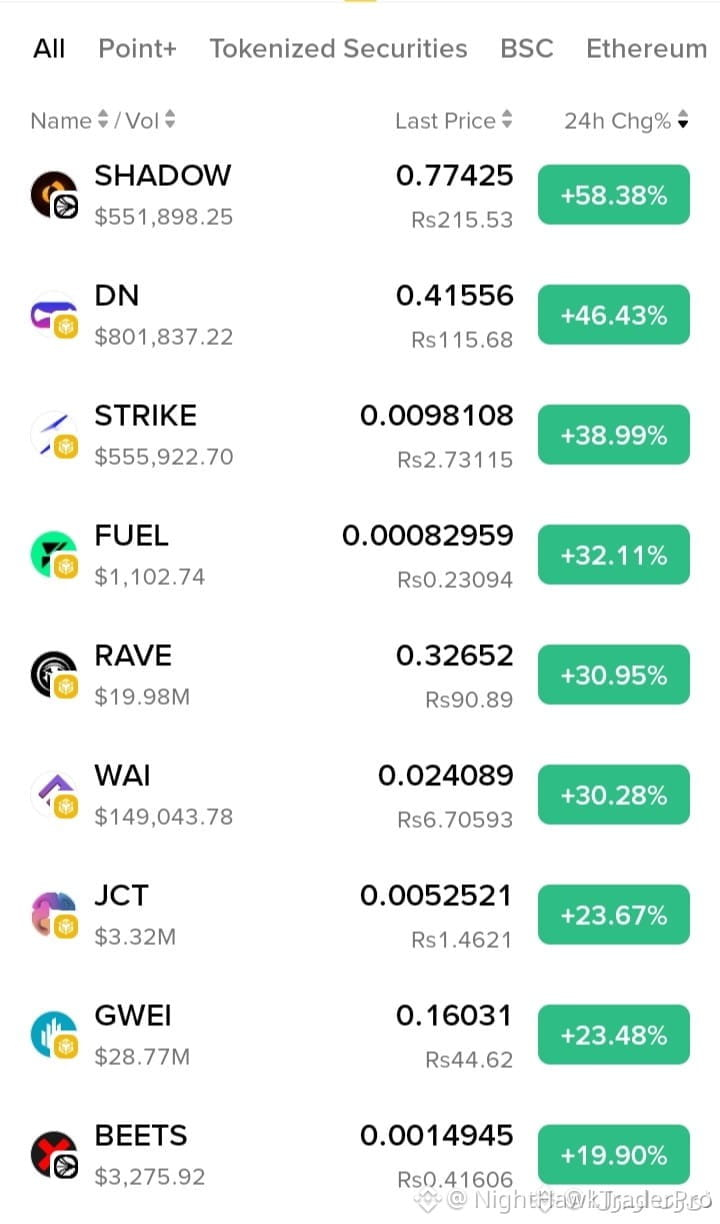Open the Tokenized Securities tab
This screenshot has width=720, height=1224.
338,48
